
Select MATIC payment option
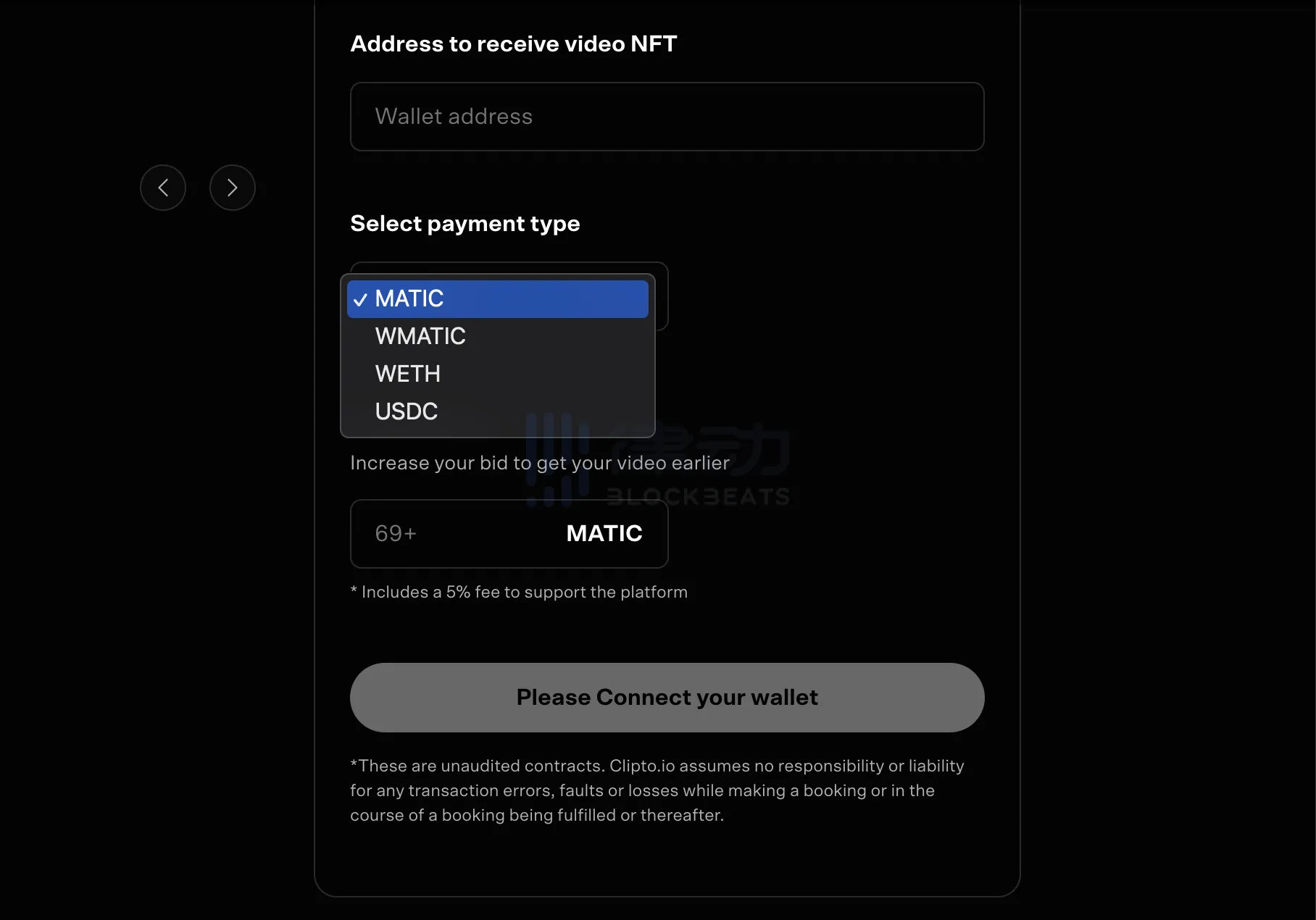tap(497, 298)
